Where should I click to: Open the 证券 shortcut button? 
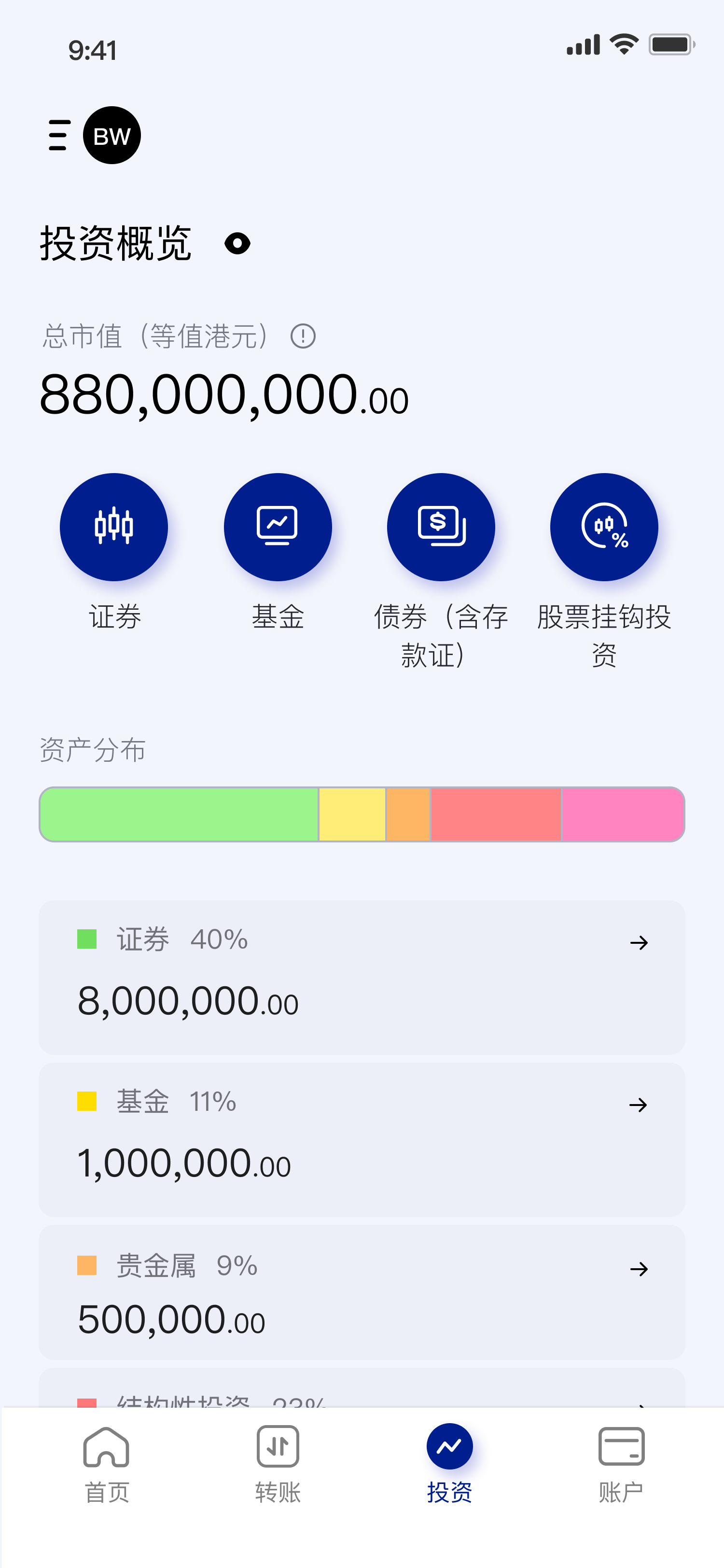tap(114, 527)
